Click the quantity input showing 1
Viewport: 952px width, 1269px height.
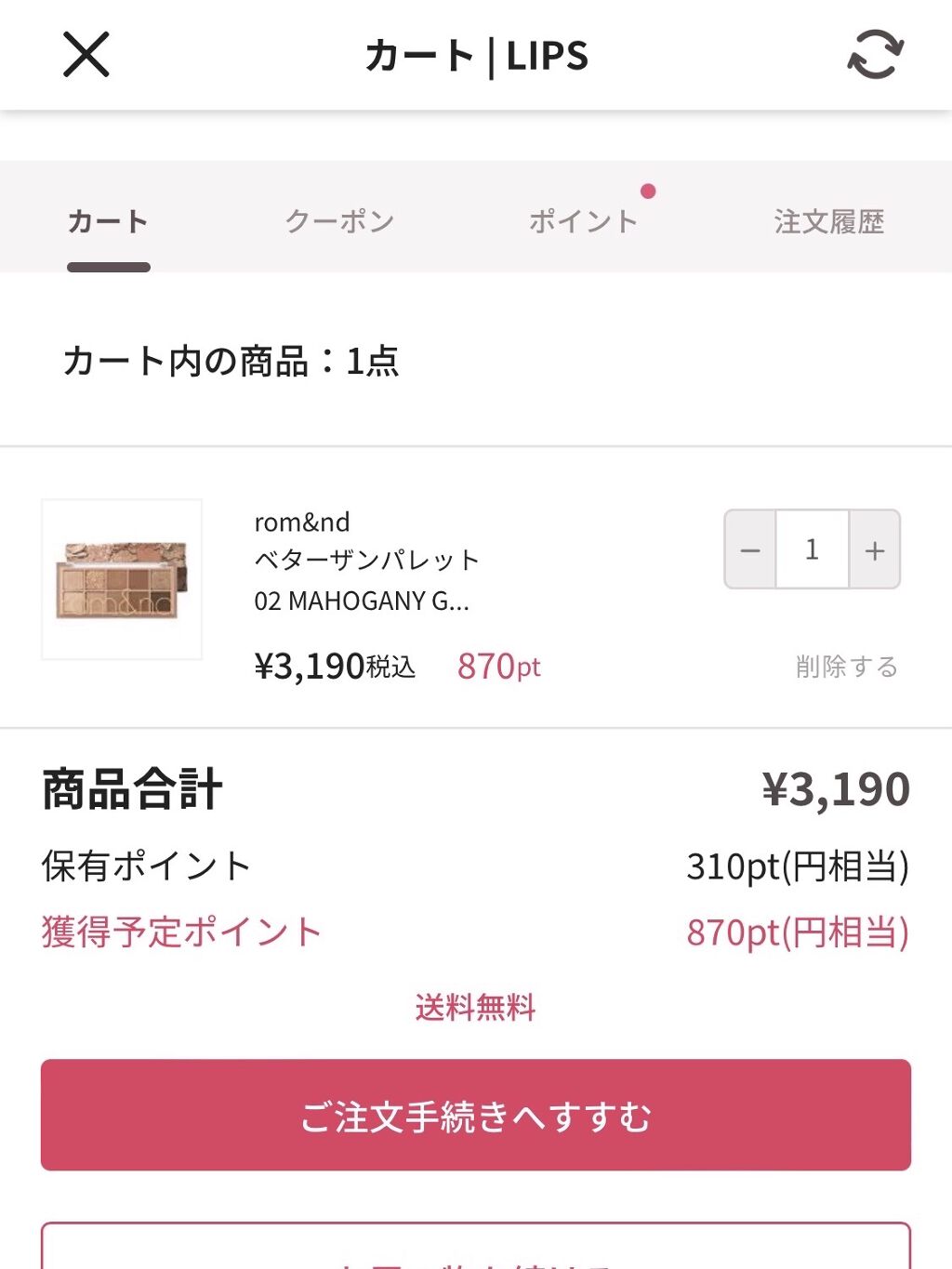(x=811, y=550)
